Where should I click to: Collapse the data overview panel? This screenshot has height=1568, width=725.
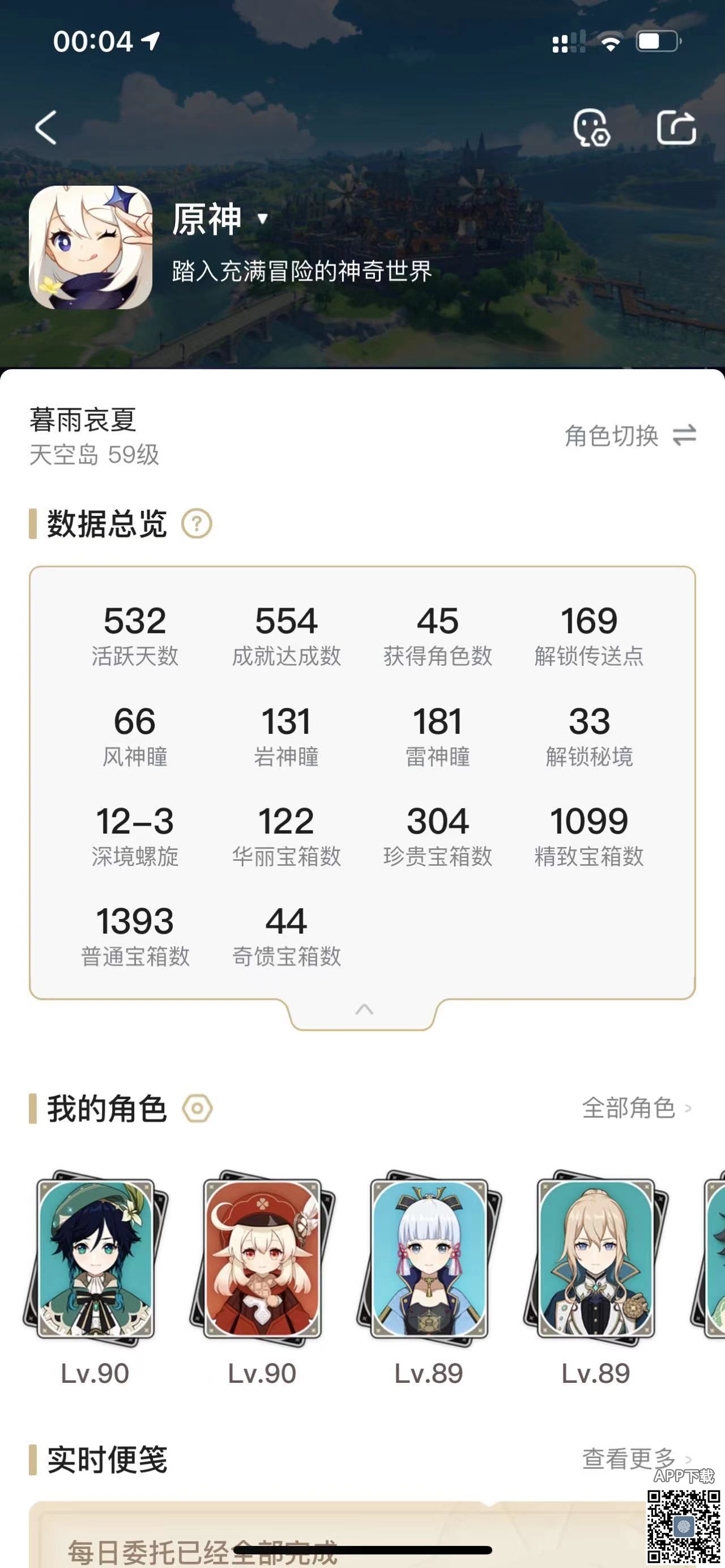tap(364, 1010)
